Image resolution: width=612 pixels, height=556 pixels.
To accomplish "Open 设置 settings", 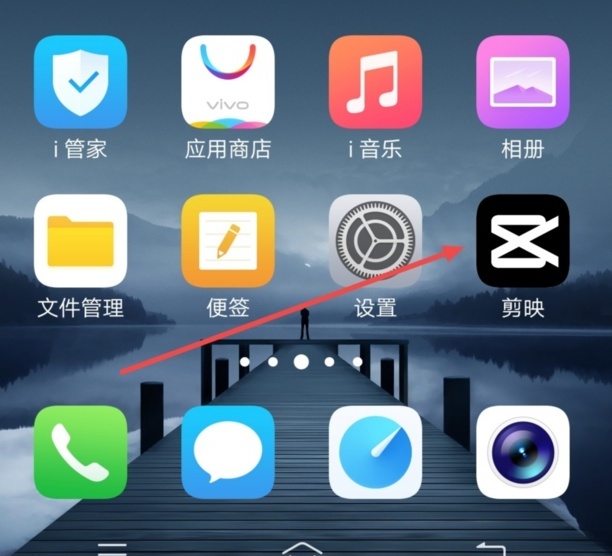I will coord(375,241).
